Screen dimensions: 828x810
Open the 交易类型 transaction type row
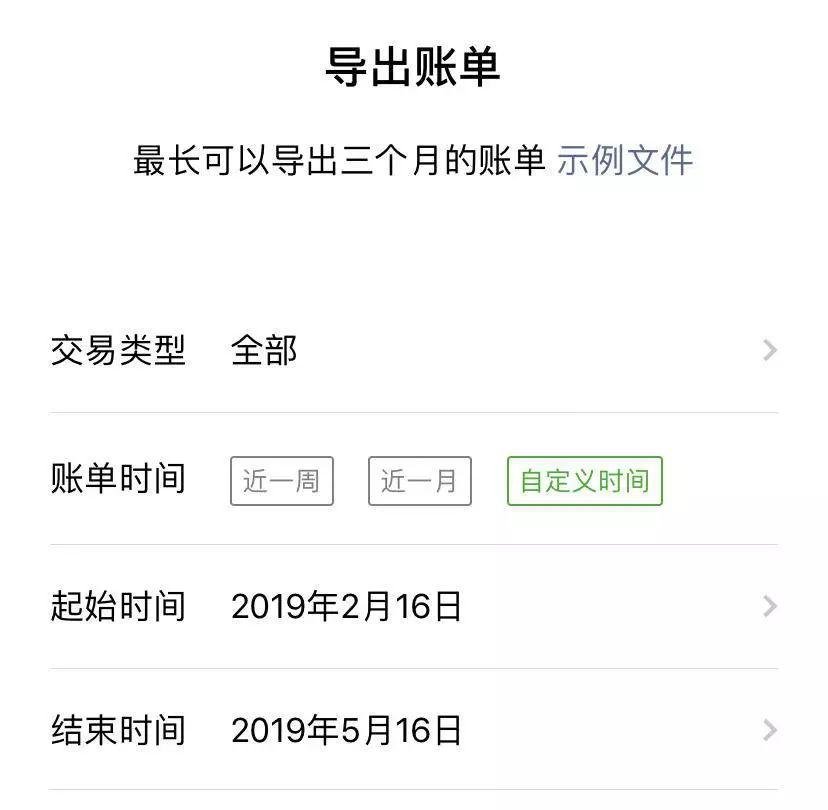coord(413,351)
